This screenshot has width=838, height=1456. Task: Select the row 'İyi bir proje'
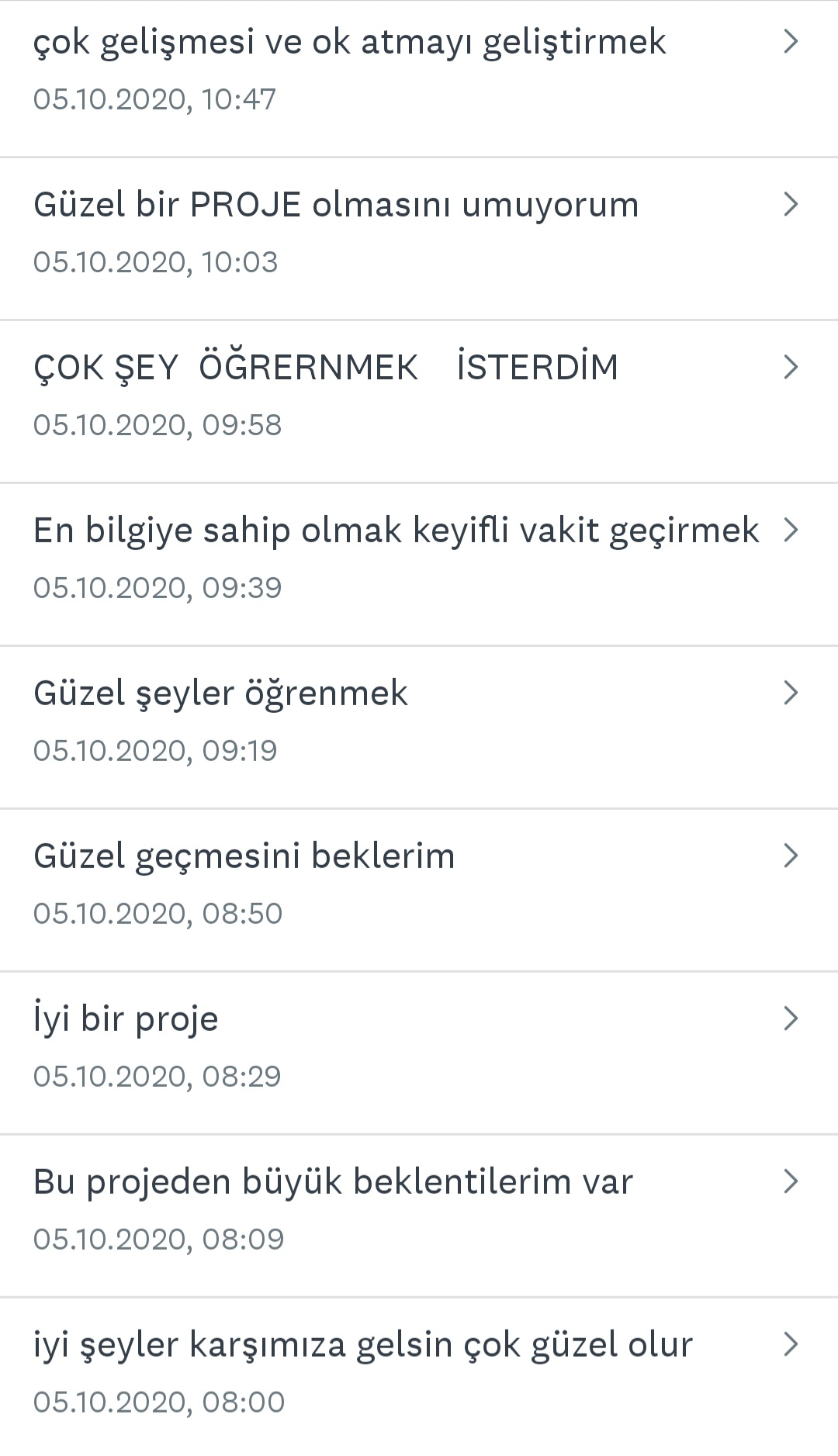tap(124, 1019)
